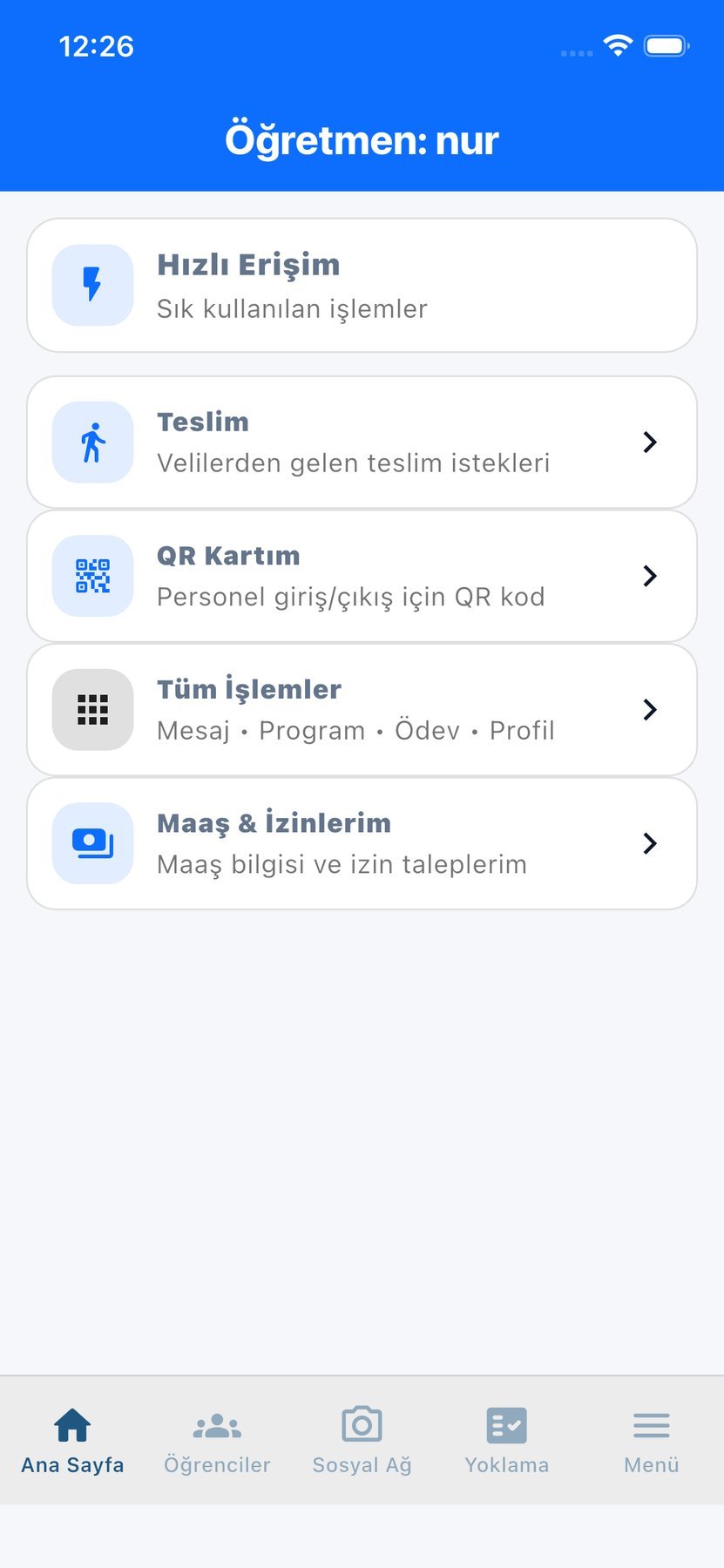Open QR Kartım using the right arrow chevron
The image size is (724, 1568).
click(650, 576)
